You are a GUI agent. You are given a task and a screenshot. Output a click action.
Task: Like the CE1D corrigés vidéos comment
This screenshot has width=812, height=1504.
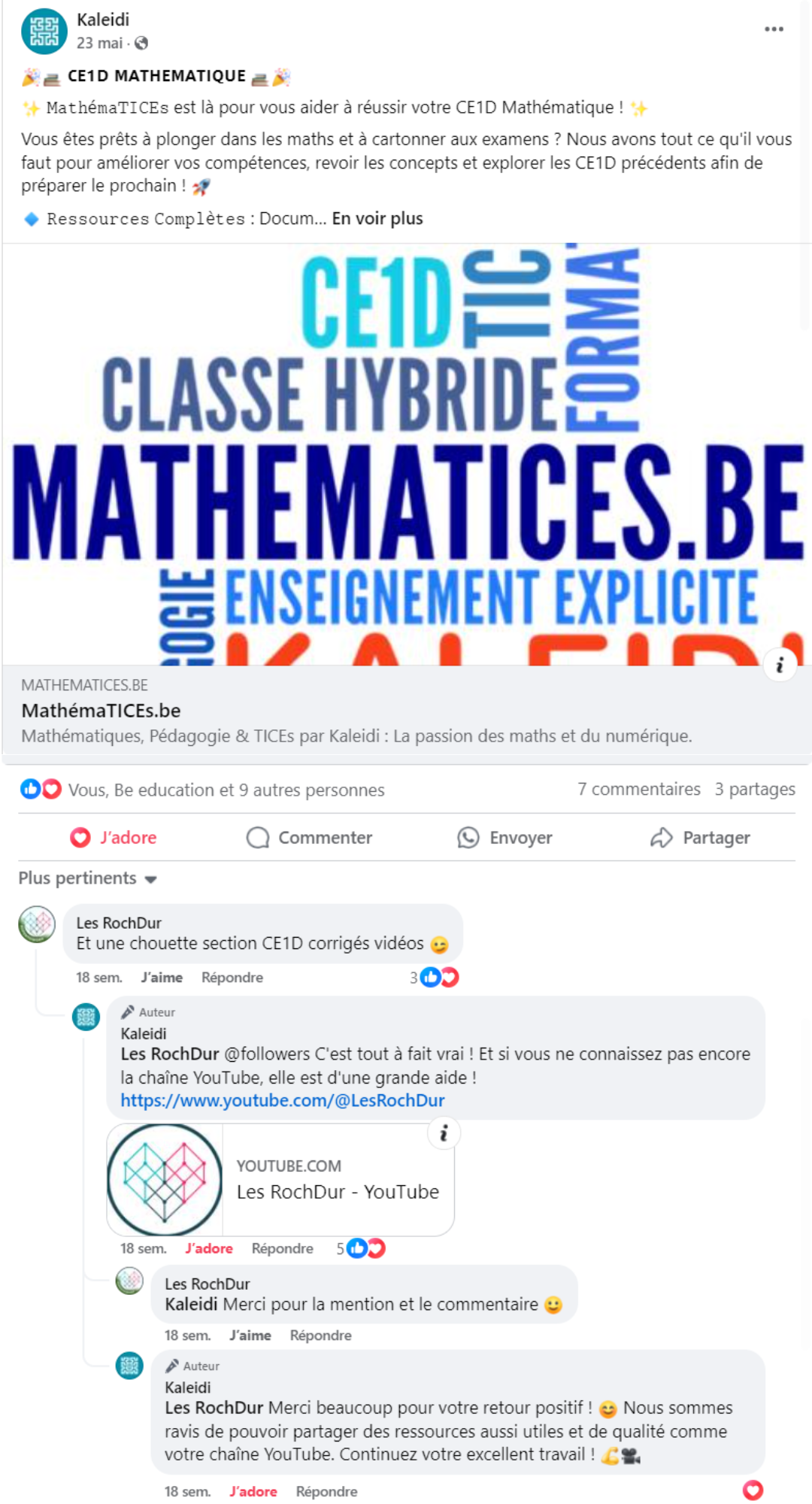click(x=162, y=978)
